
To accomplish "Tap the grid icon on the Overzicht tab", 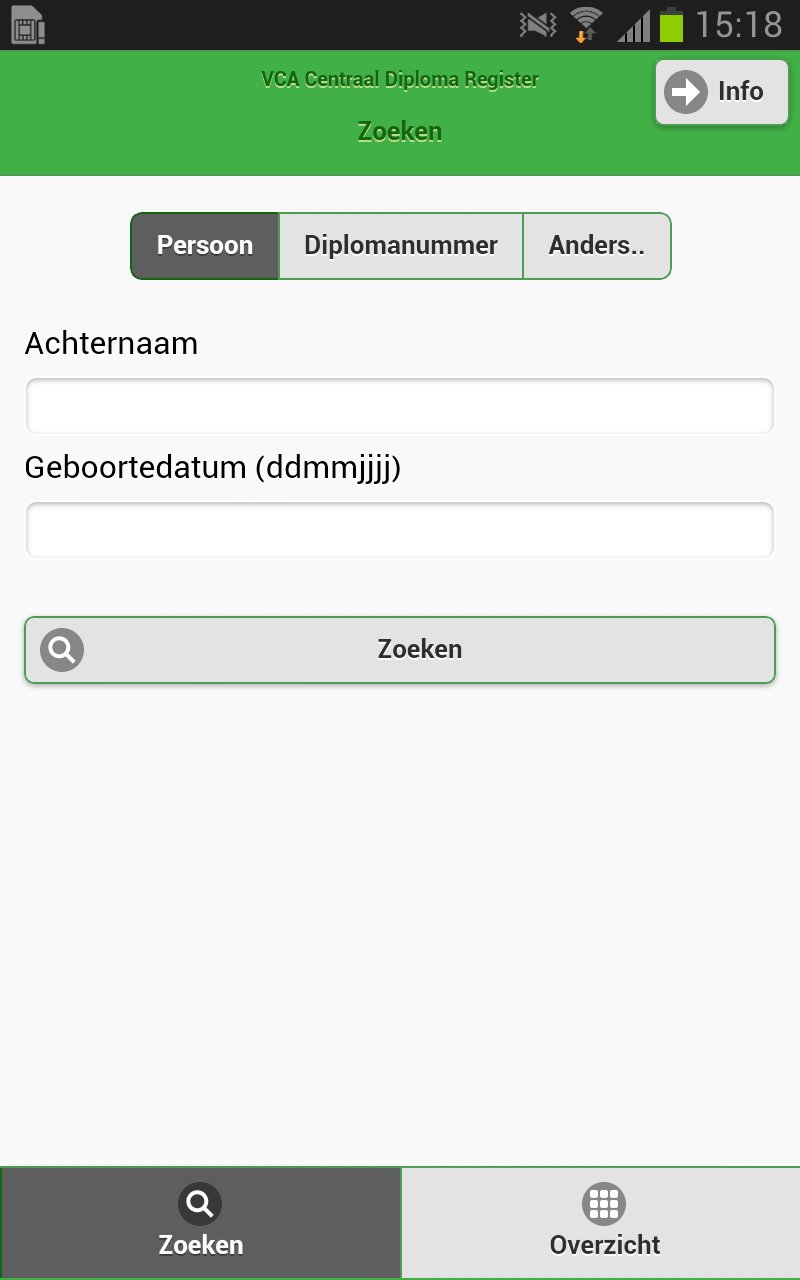I will pos(603,1203).
